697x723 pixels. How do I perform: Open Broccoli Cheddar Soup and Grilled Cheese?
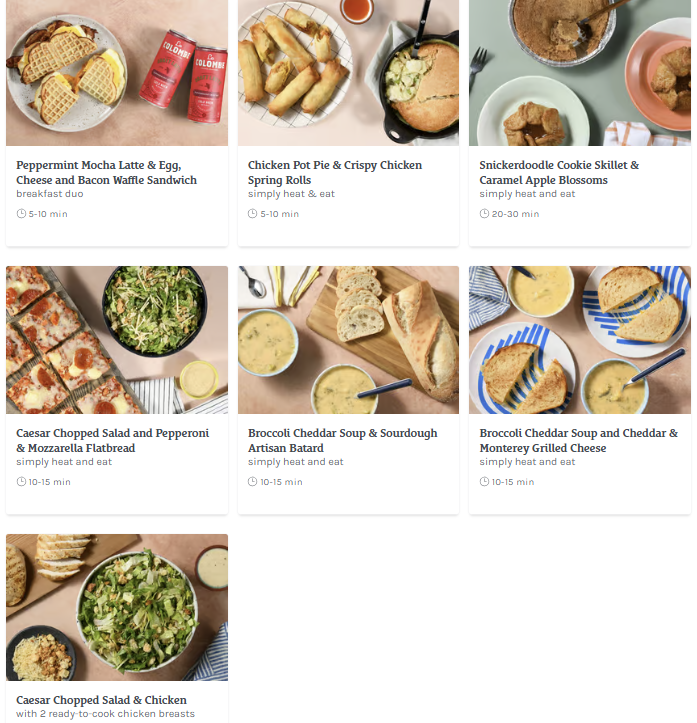pyautogui.click(x=579, y=440)
